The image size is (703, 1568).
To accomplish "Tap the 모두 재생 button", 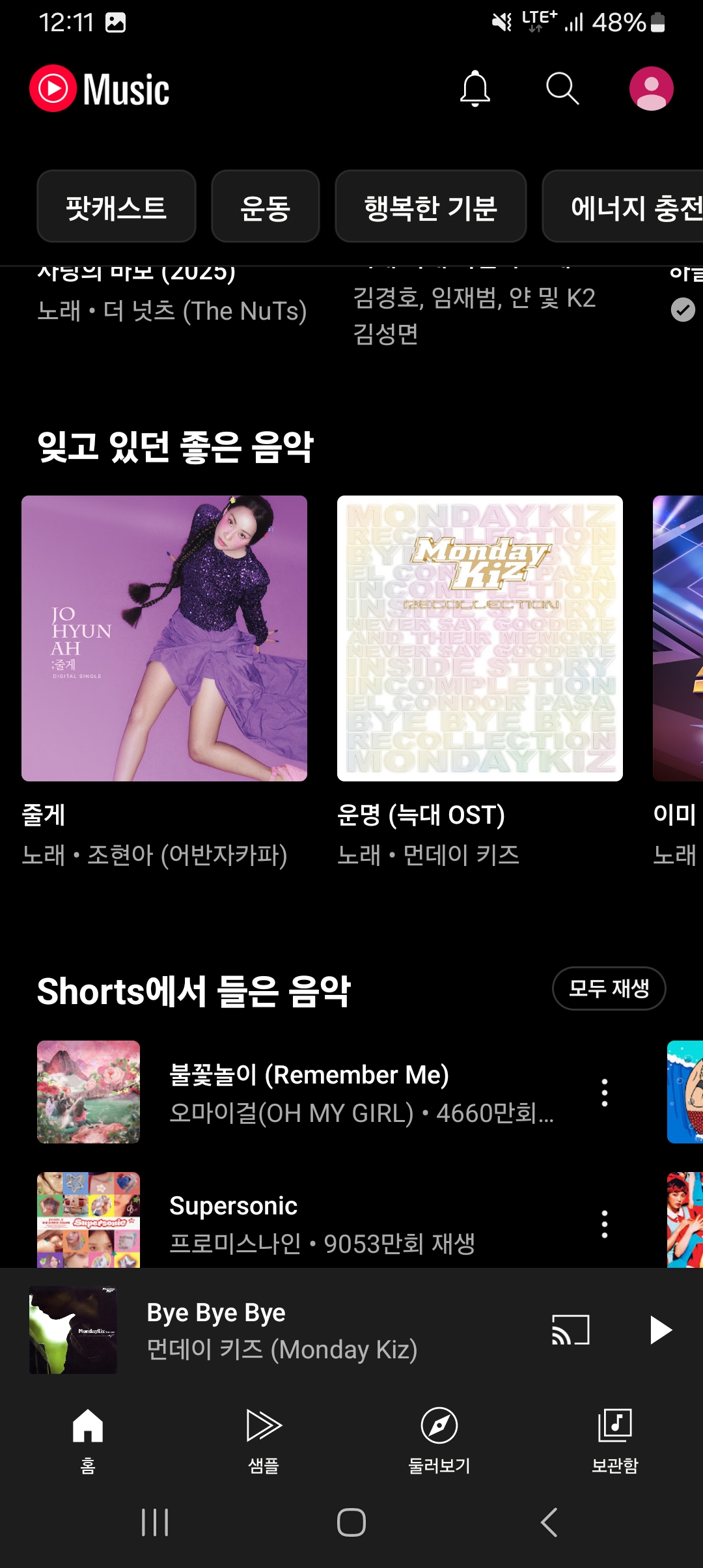I will click(x=609, y=988).
